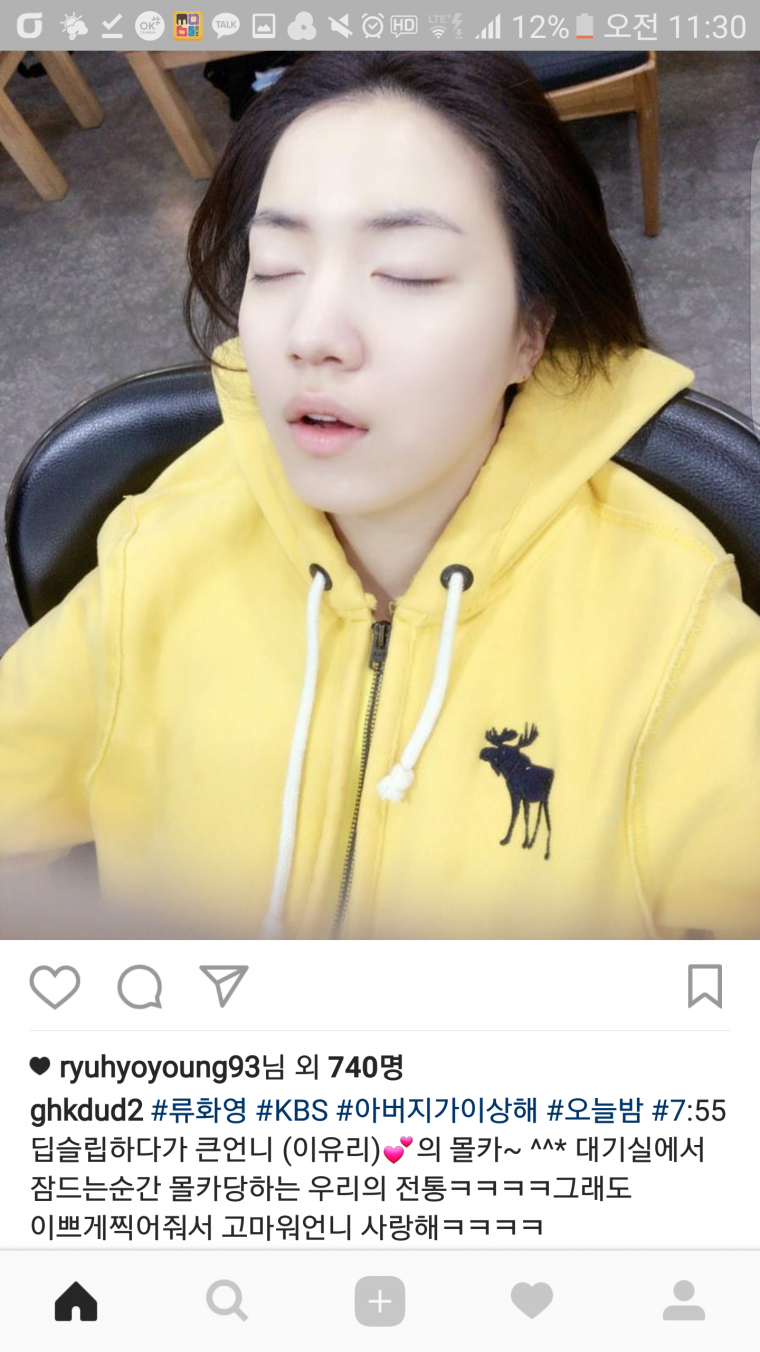The width and height of the screenshot is (760, 1352).
Task: Switch to the Search tab
Action: 227,1301
